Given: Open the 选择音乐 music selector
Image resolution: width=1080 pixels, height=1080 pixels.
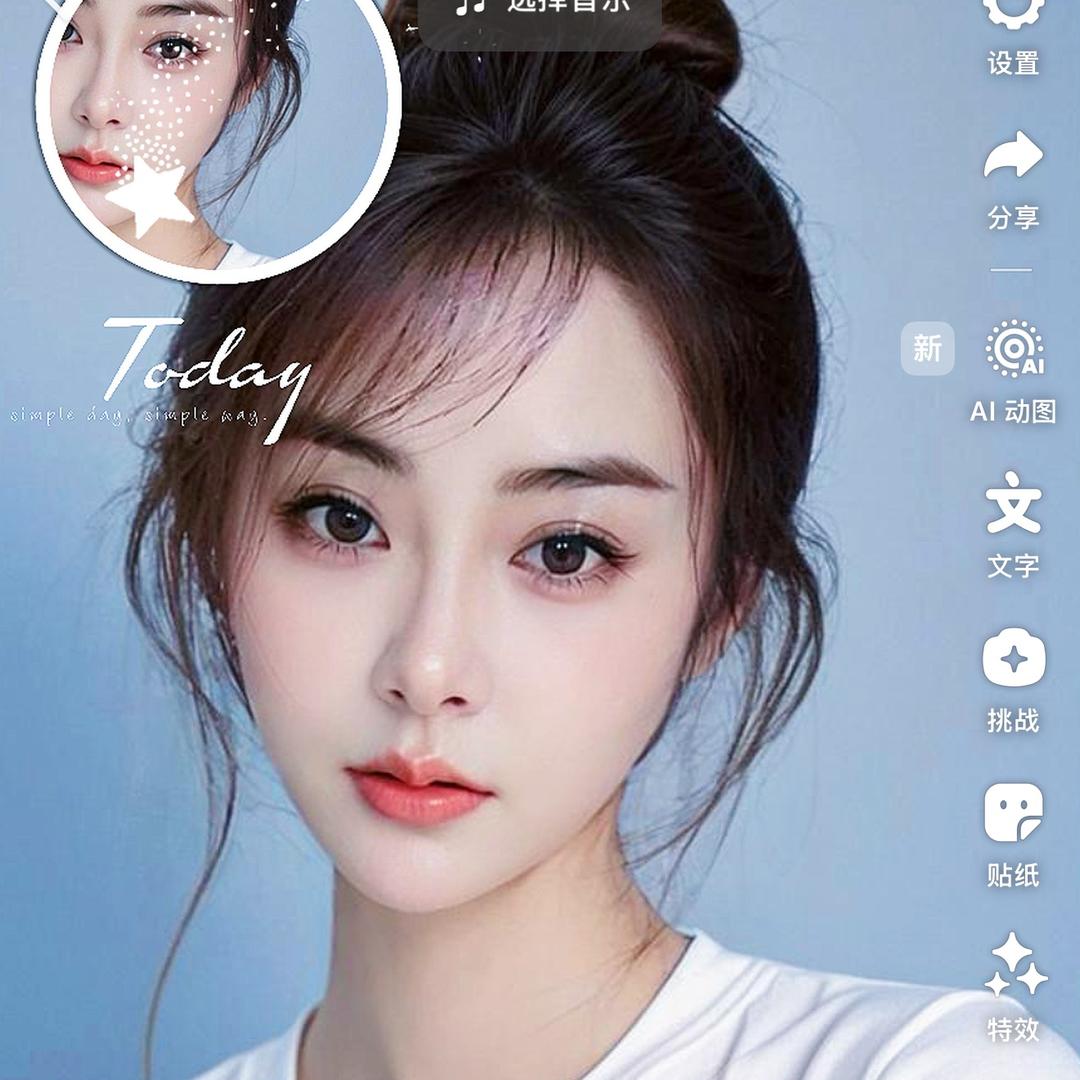Looking at the screenshot, I should point(540,12).
